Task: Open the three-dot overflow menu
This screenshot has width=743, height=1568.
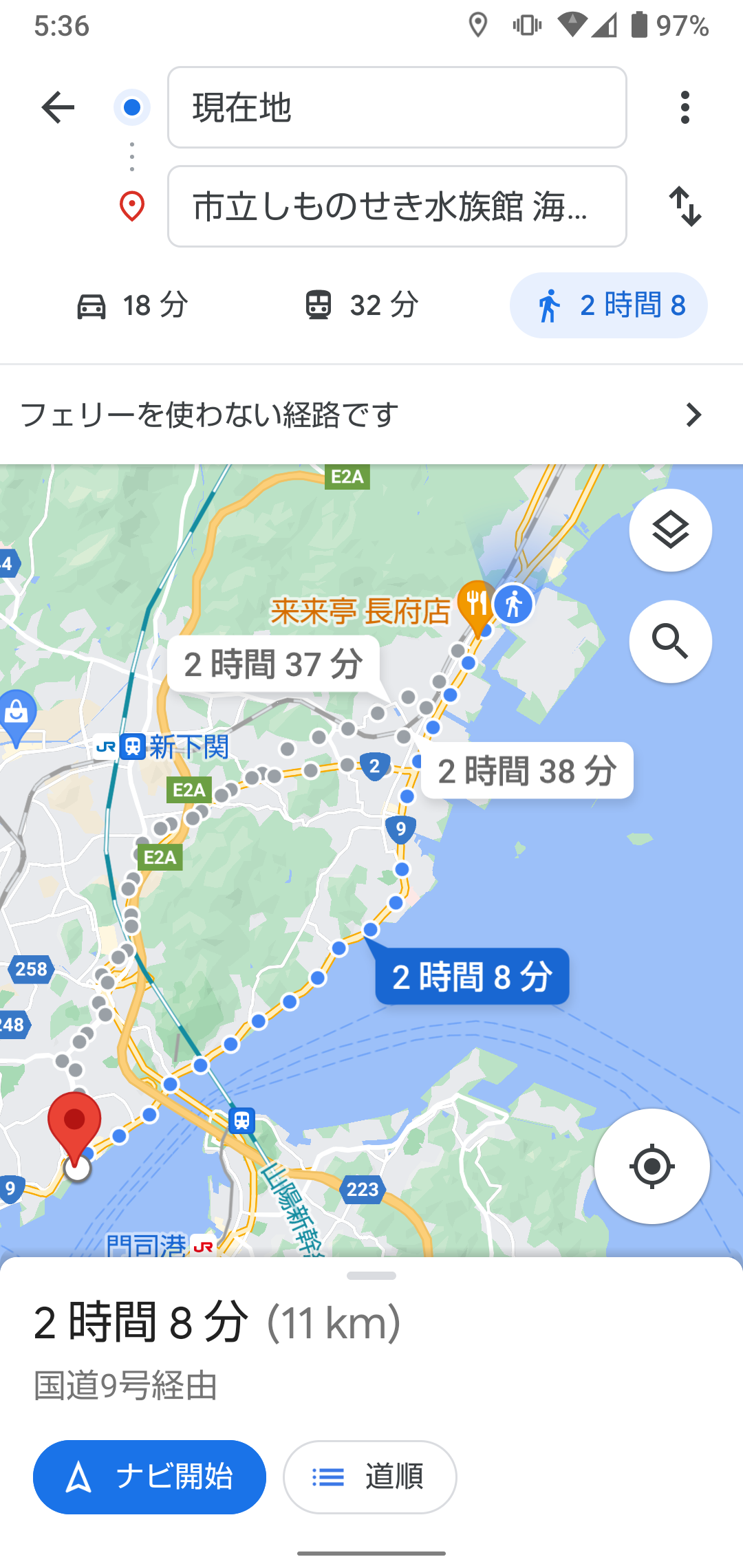Action: pyautogui.click(x=685, y=107)
